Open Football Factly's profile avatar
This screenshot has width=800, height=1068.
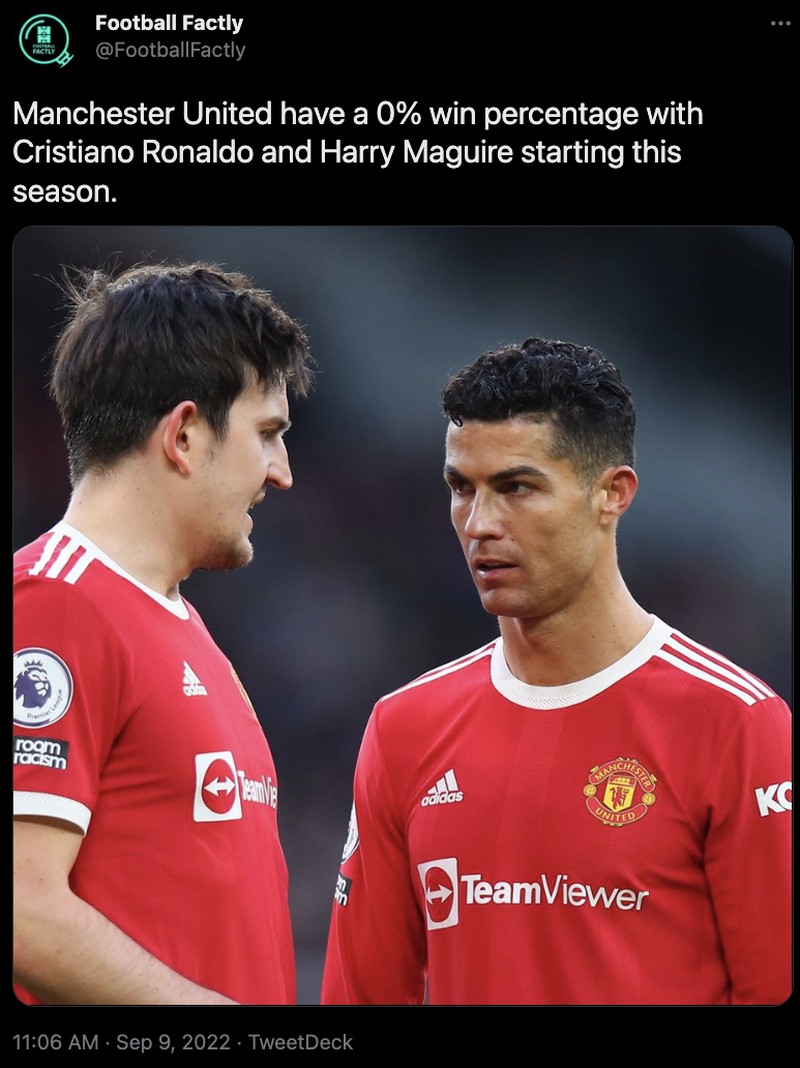click(45, 40)
